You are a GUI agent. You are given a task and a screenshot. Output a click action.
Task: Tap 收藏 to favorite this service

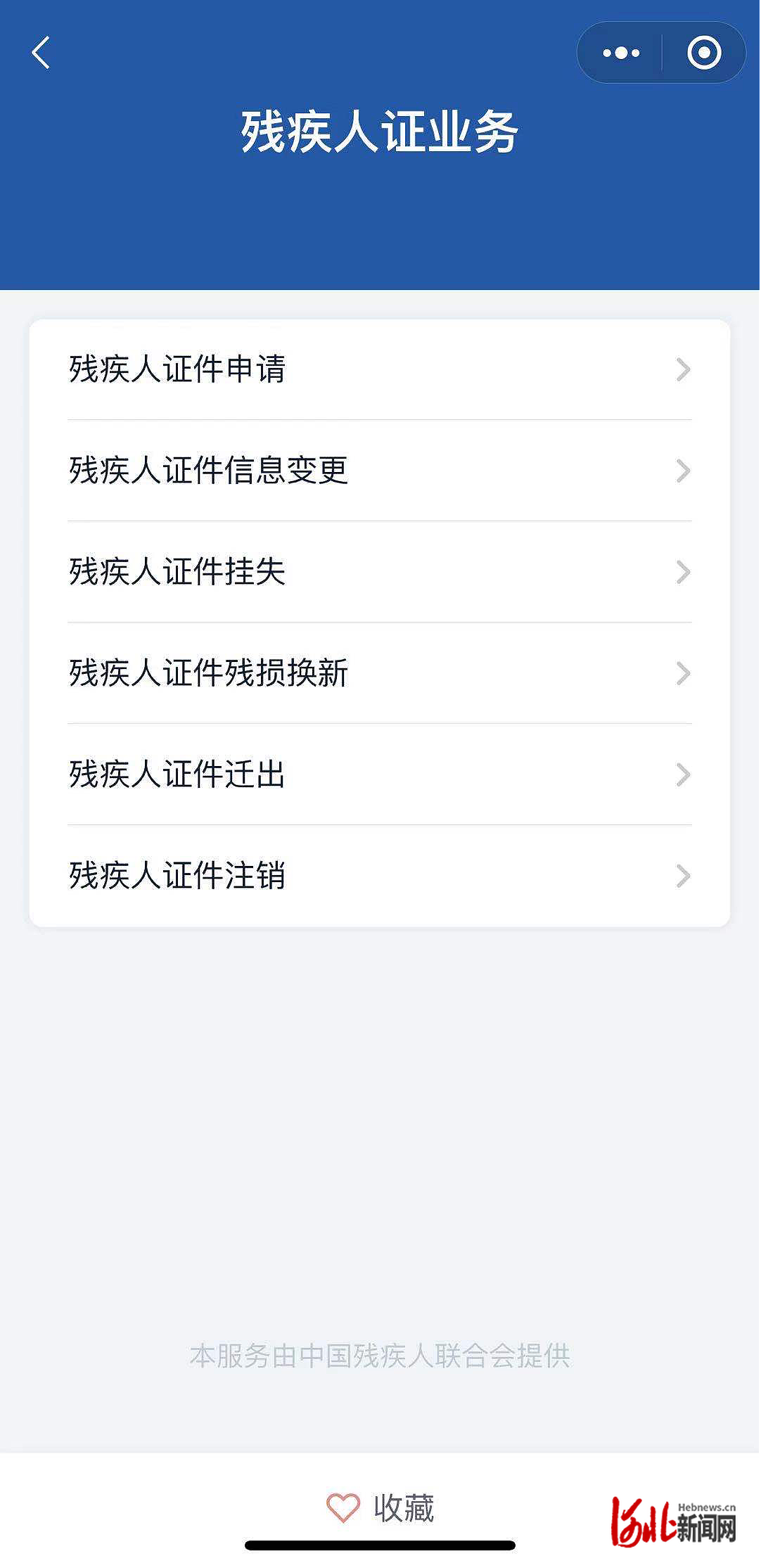380,1508
